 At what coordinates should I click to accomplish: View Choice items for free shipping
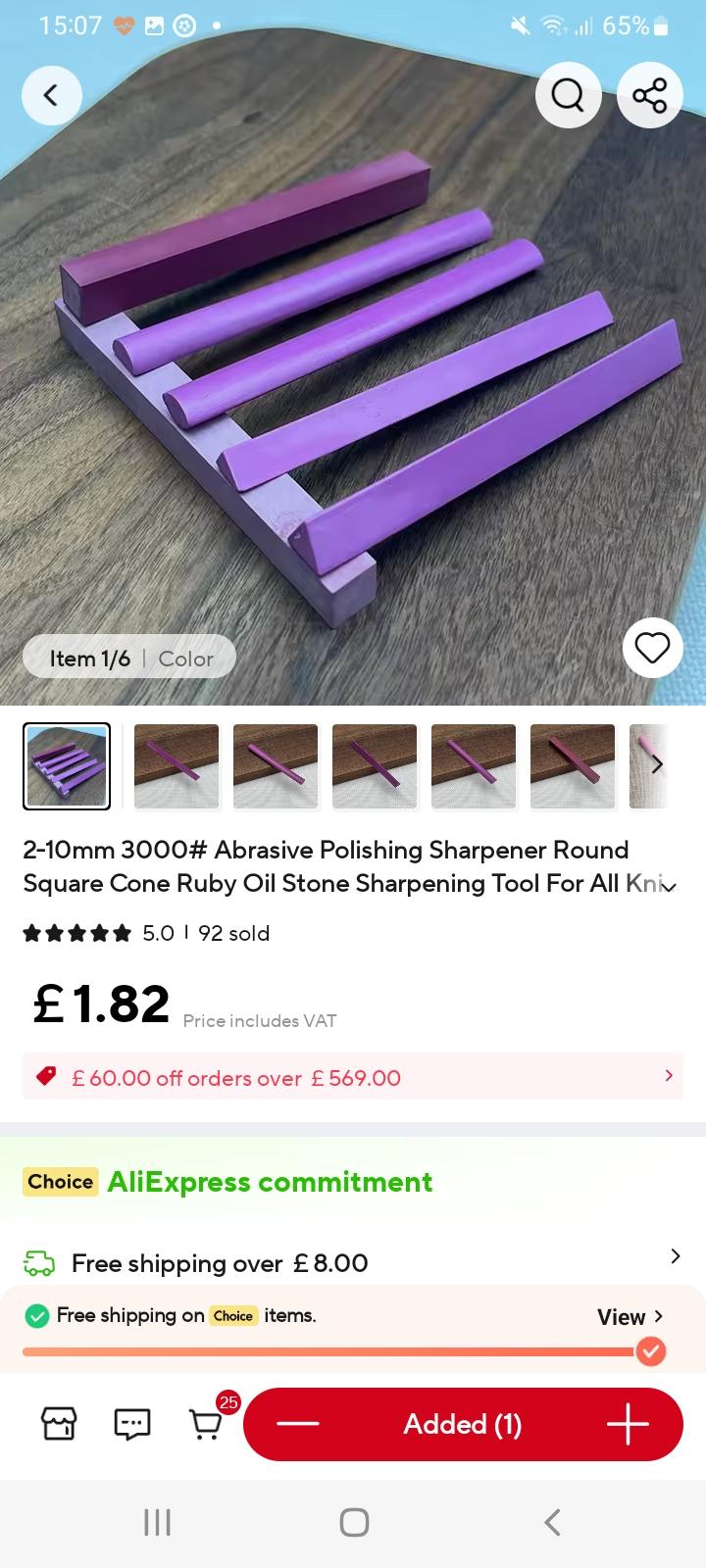pos(630,1316)
